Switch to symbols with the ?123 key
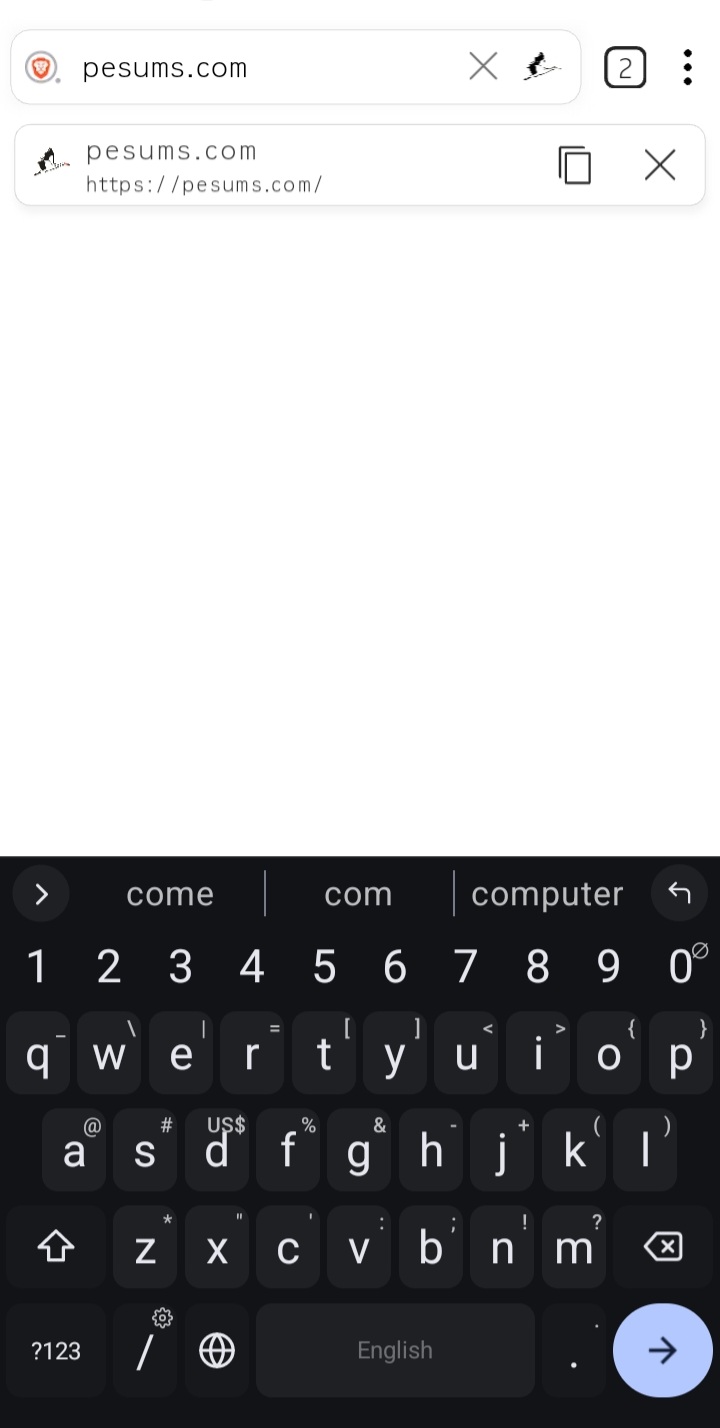The height and width of the screenshot is (1428, 720). (x=56, y=1350)
